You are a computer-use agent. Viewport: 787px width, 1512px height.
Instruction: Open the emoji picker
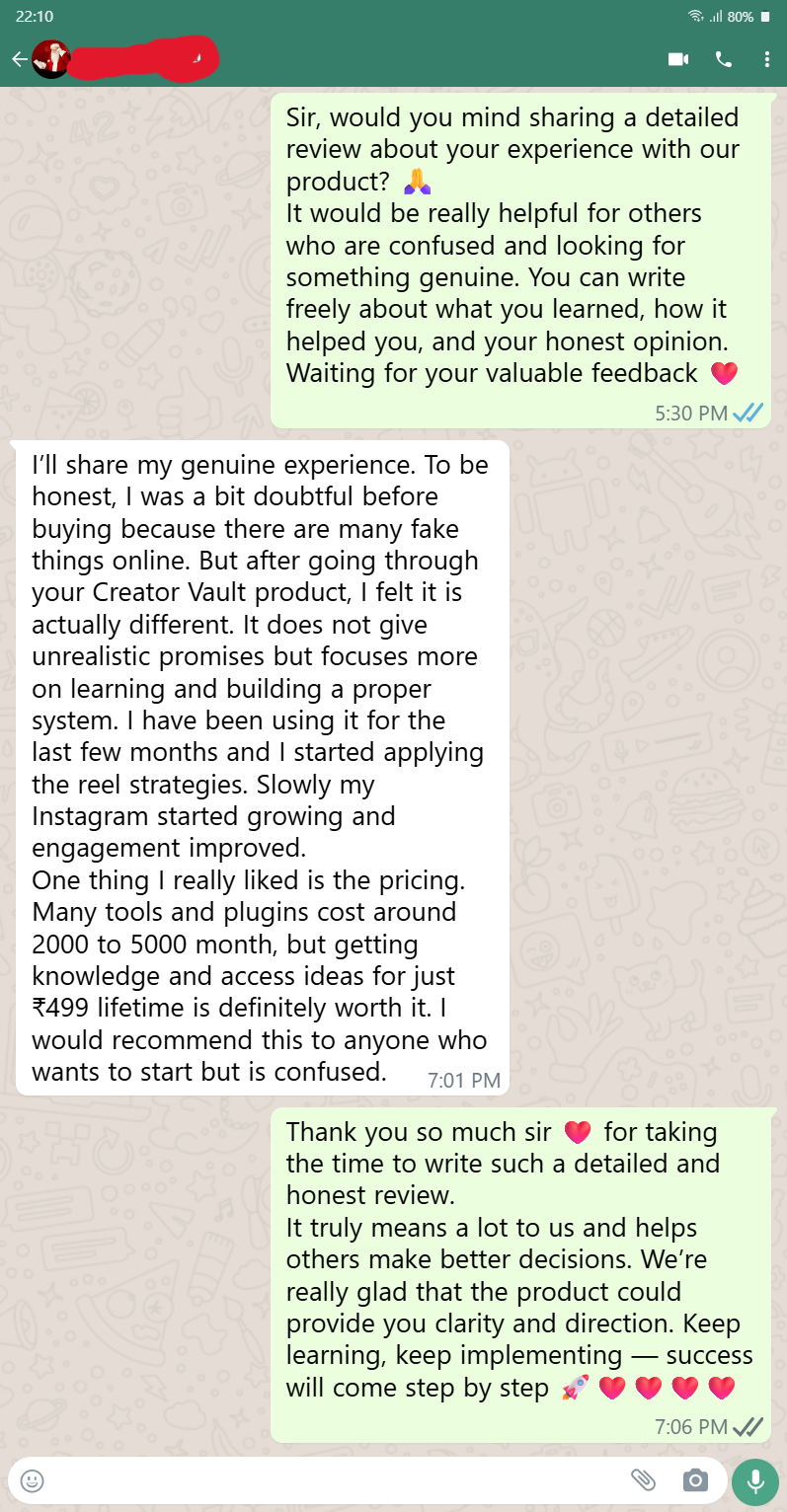click(33, 1480)
